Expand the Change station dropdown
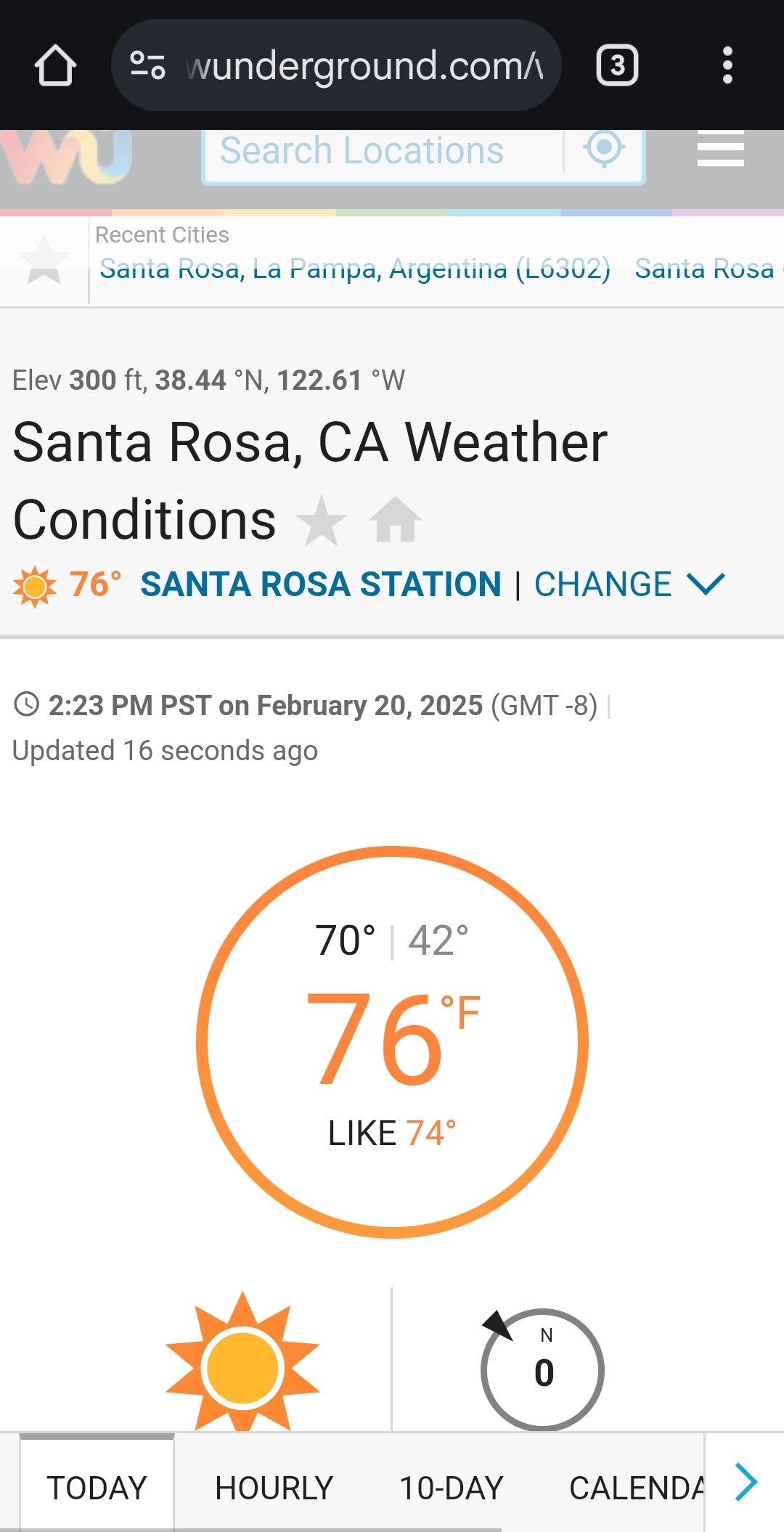 pos(629,584)
